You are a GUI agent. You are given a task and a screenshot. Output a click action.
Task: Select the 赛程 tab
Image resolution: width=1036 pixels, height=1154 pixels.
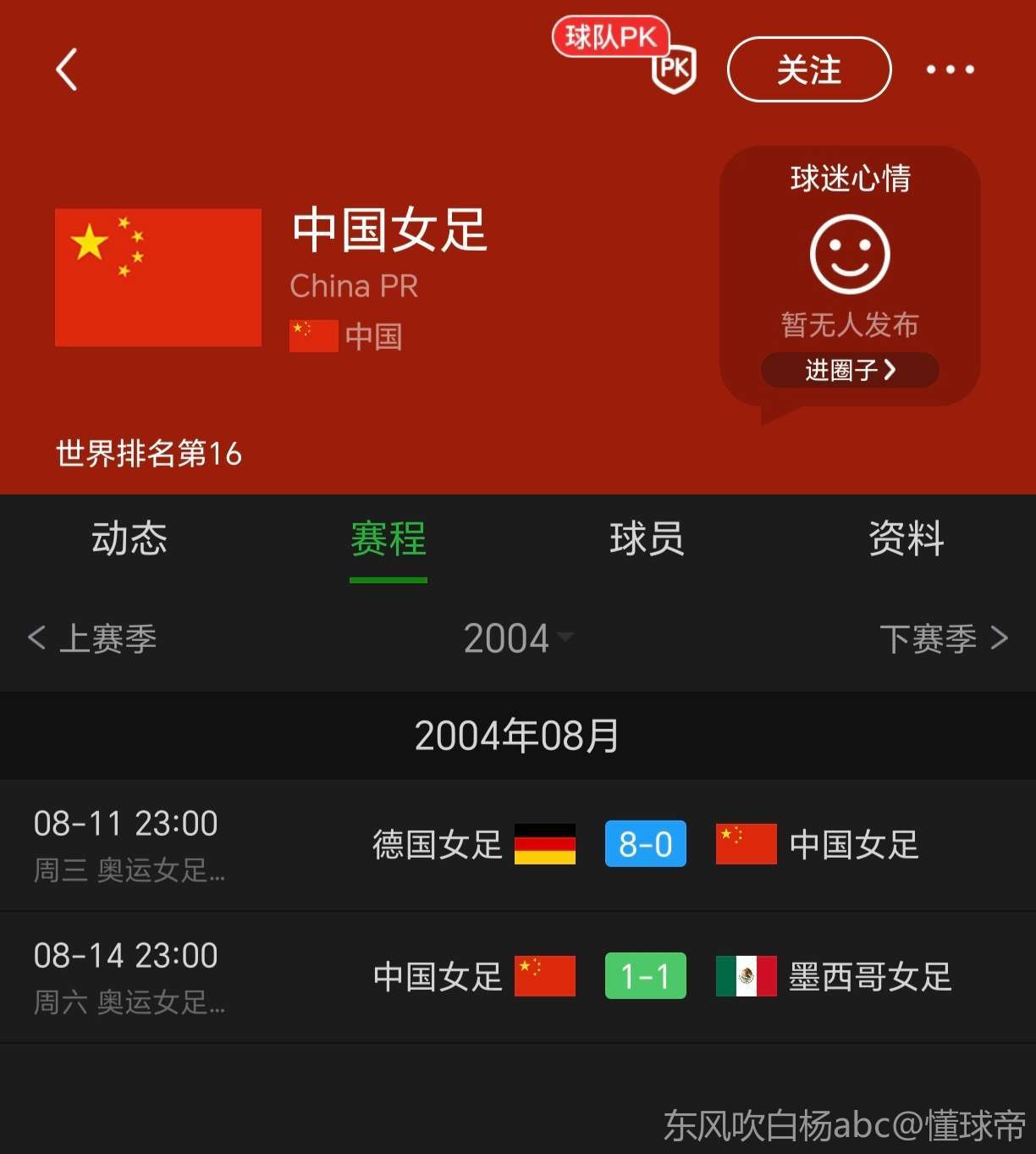(x=388, y=539)
